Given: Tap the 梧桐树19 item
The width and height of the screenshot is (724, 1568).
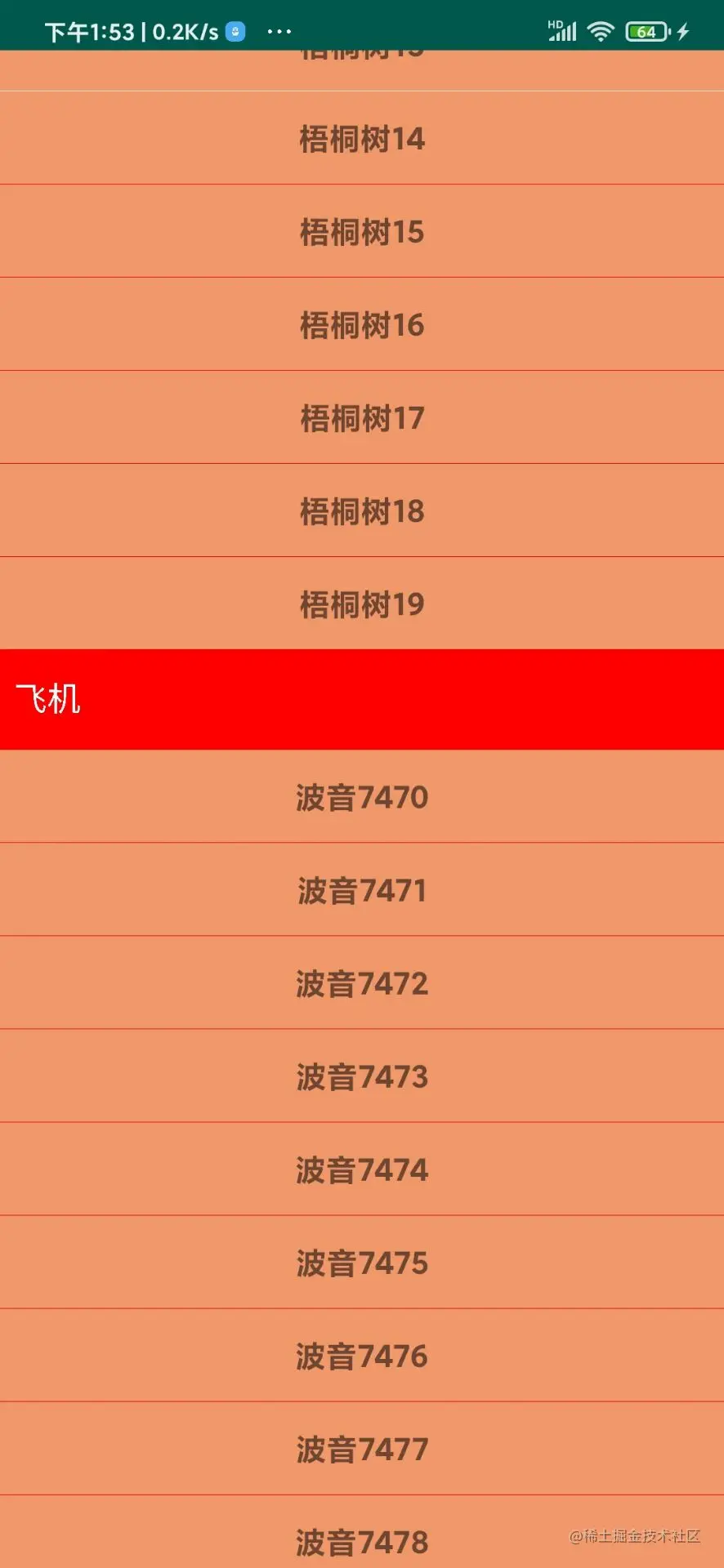Looking at the screenshot, I should pyautogui.click(x=362, y=604).
